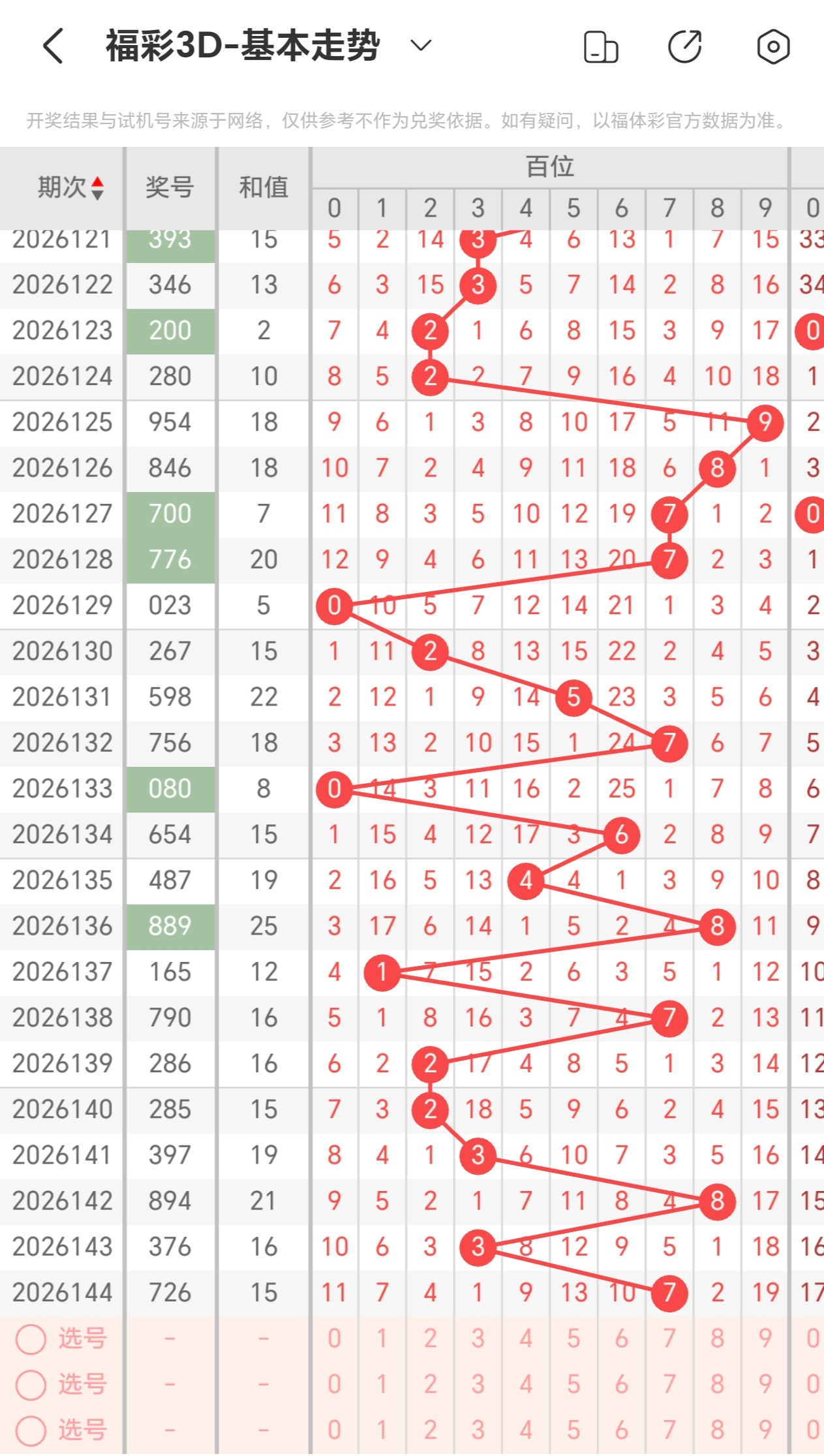This screenshot has height=1456, width=824.
Task: Pick digit 7 in the first 选号 row
Action: [669, 1339]
